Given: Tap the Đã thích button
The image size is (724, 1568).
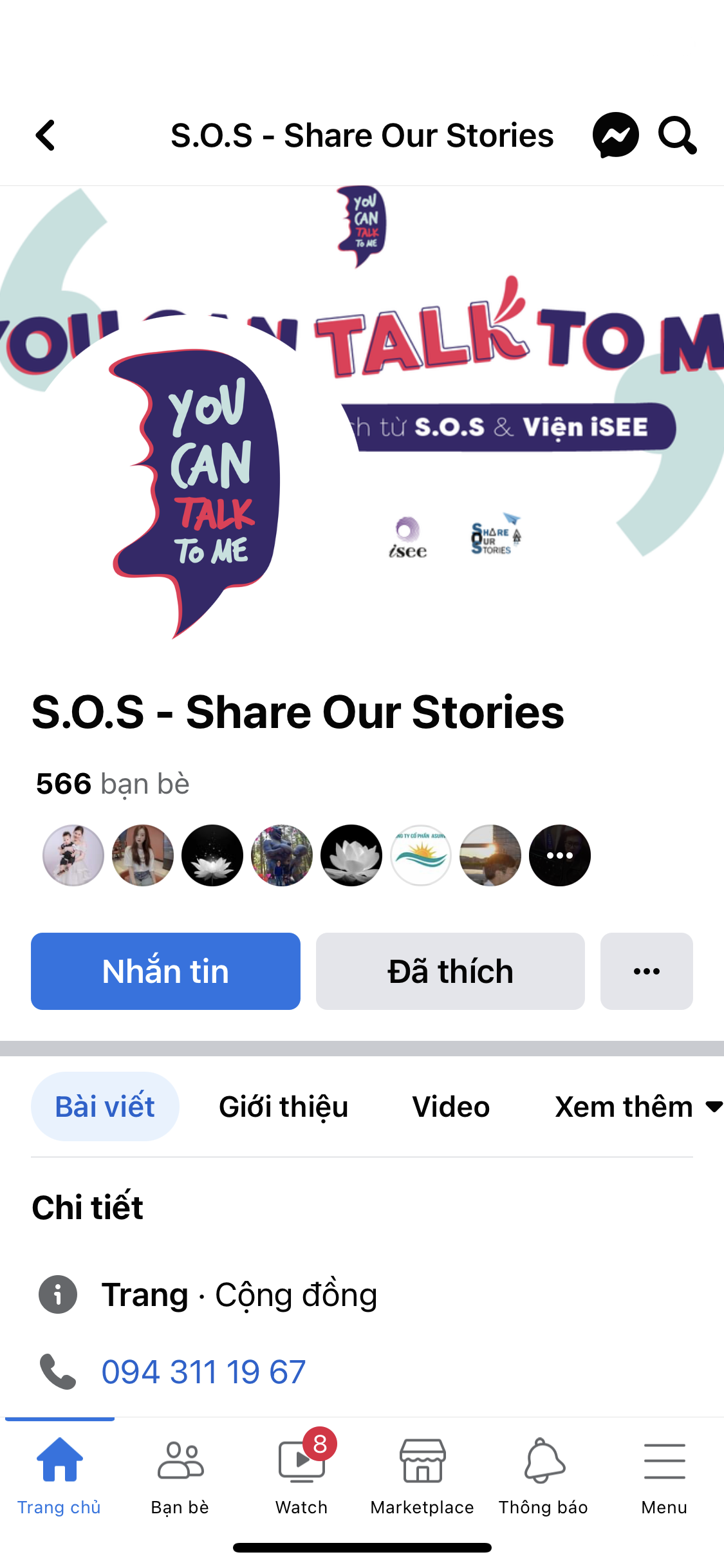Looking at the screenshot, I should click(x=450, y=971).
